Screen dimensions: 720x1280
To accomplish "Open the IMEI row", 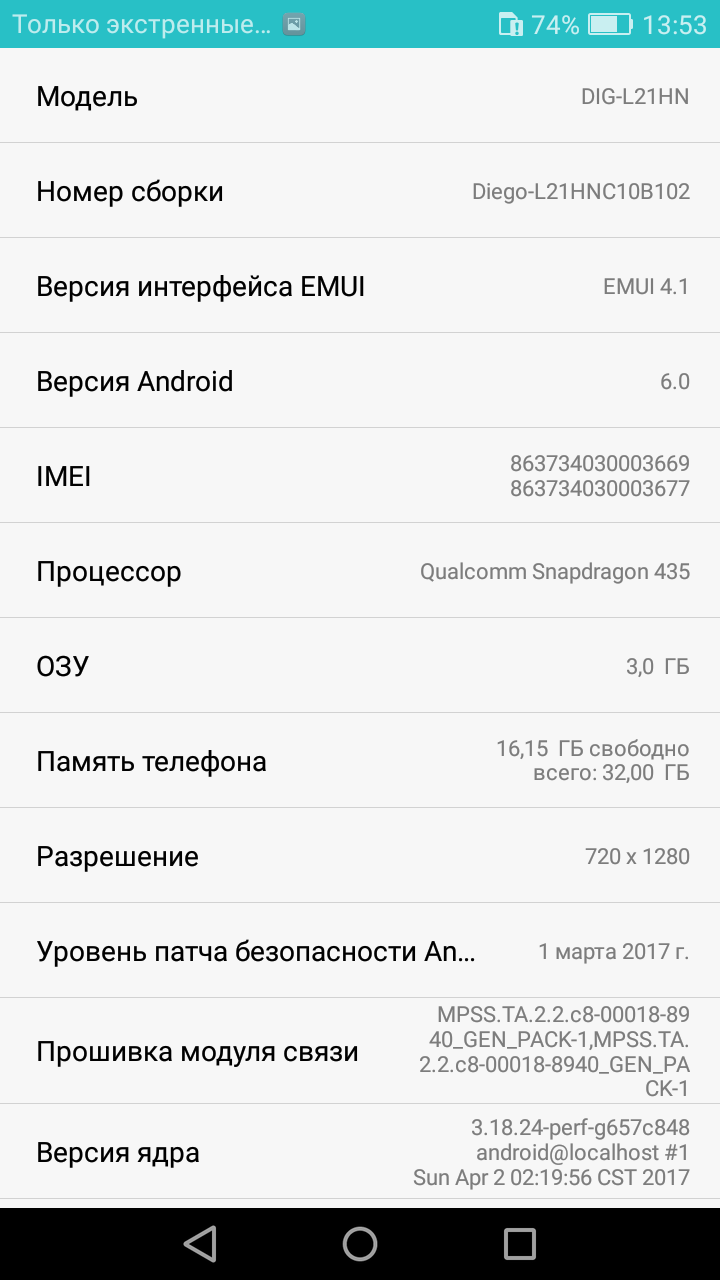I will click(360, 476).
